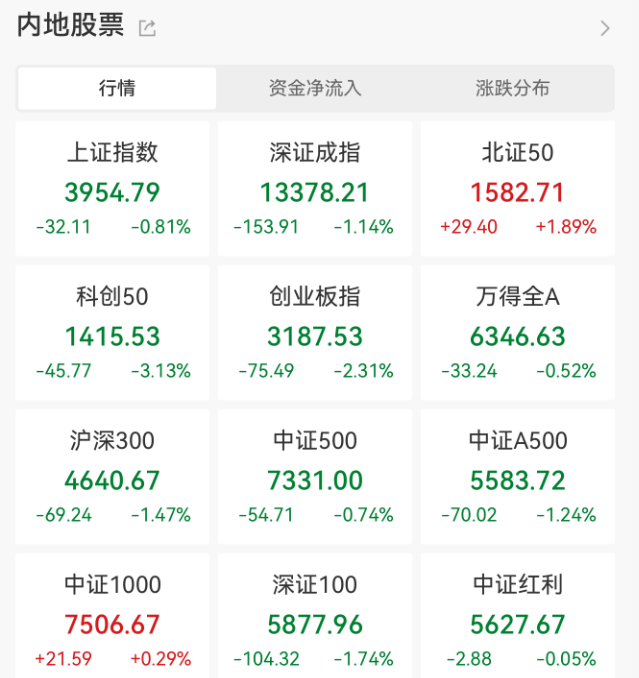The height and width of the screenshot is (678, 639).
Task: View the 北证50 index card
Action: coord(517,190)
